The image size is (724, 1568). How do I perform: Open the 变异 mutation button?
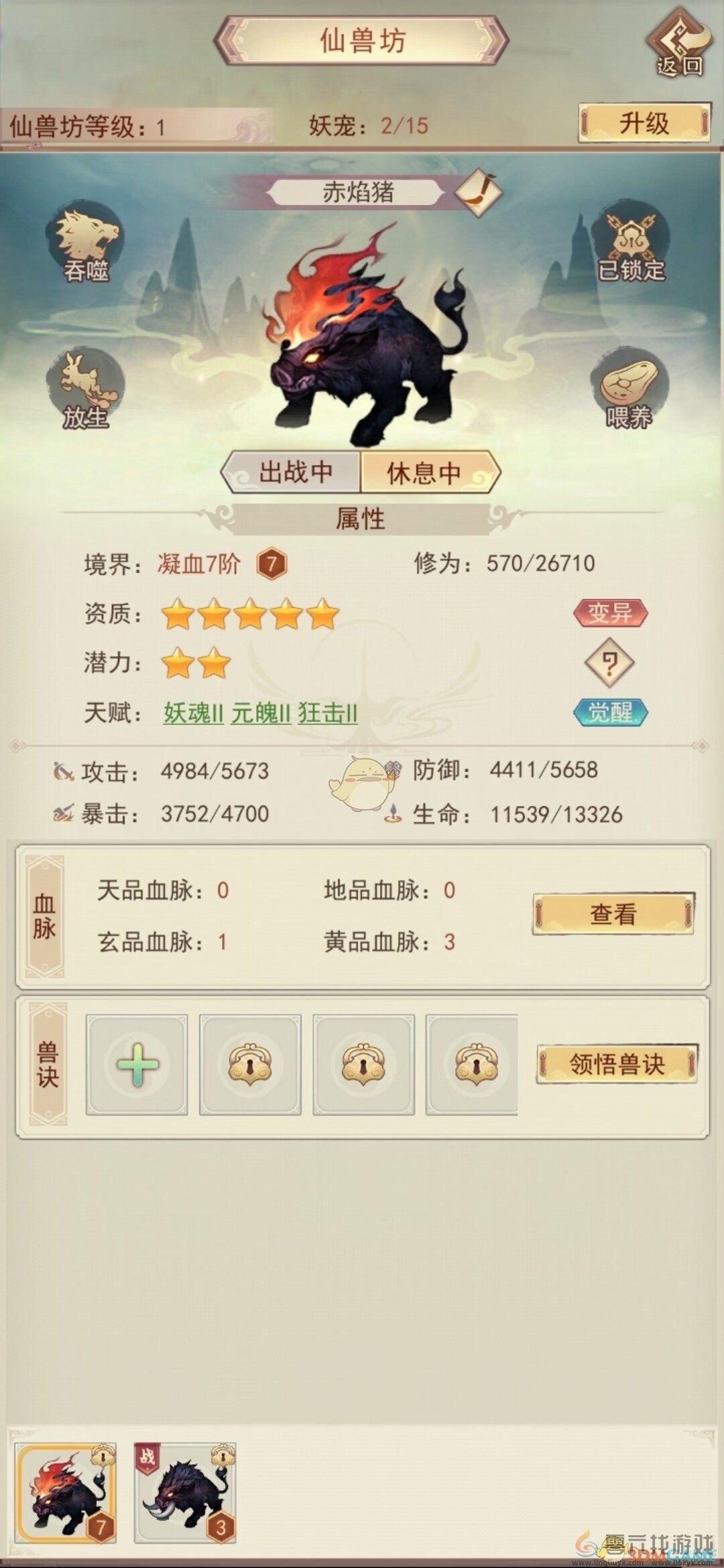tap(609, 613)
